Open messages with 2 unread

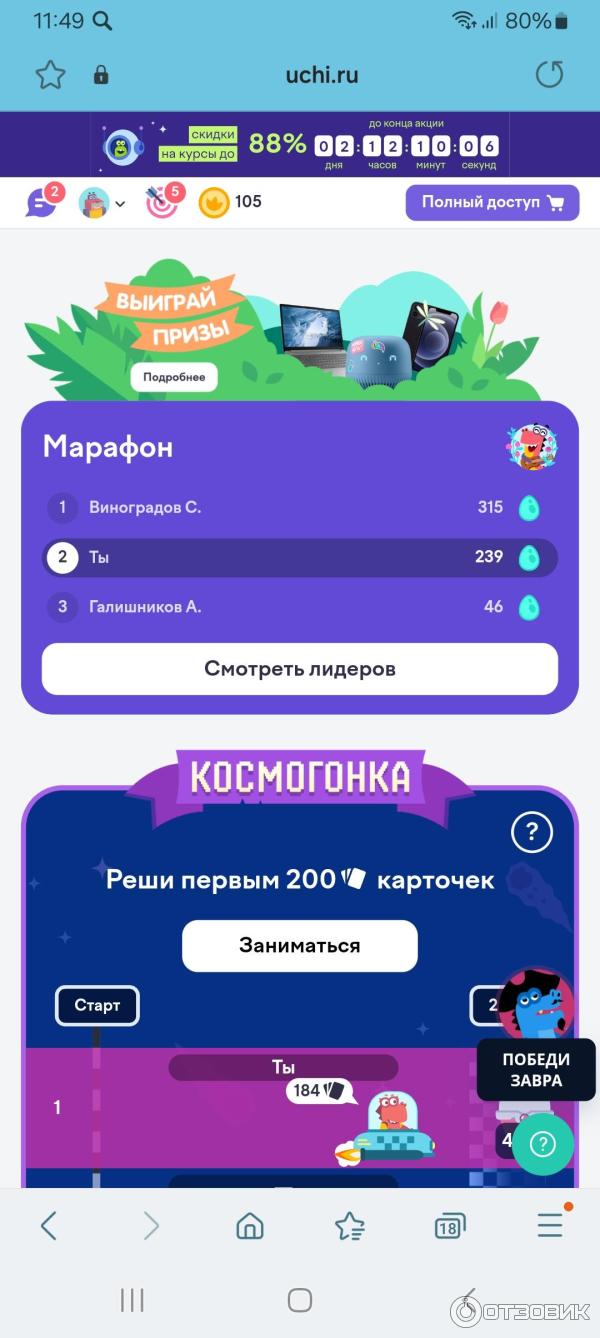pyautogui.click(x=42, y=202)
